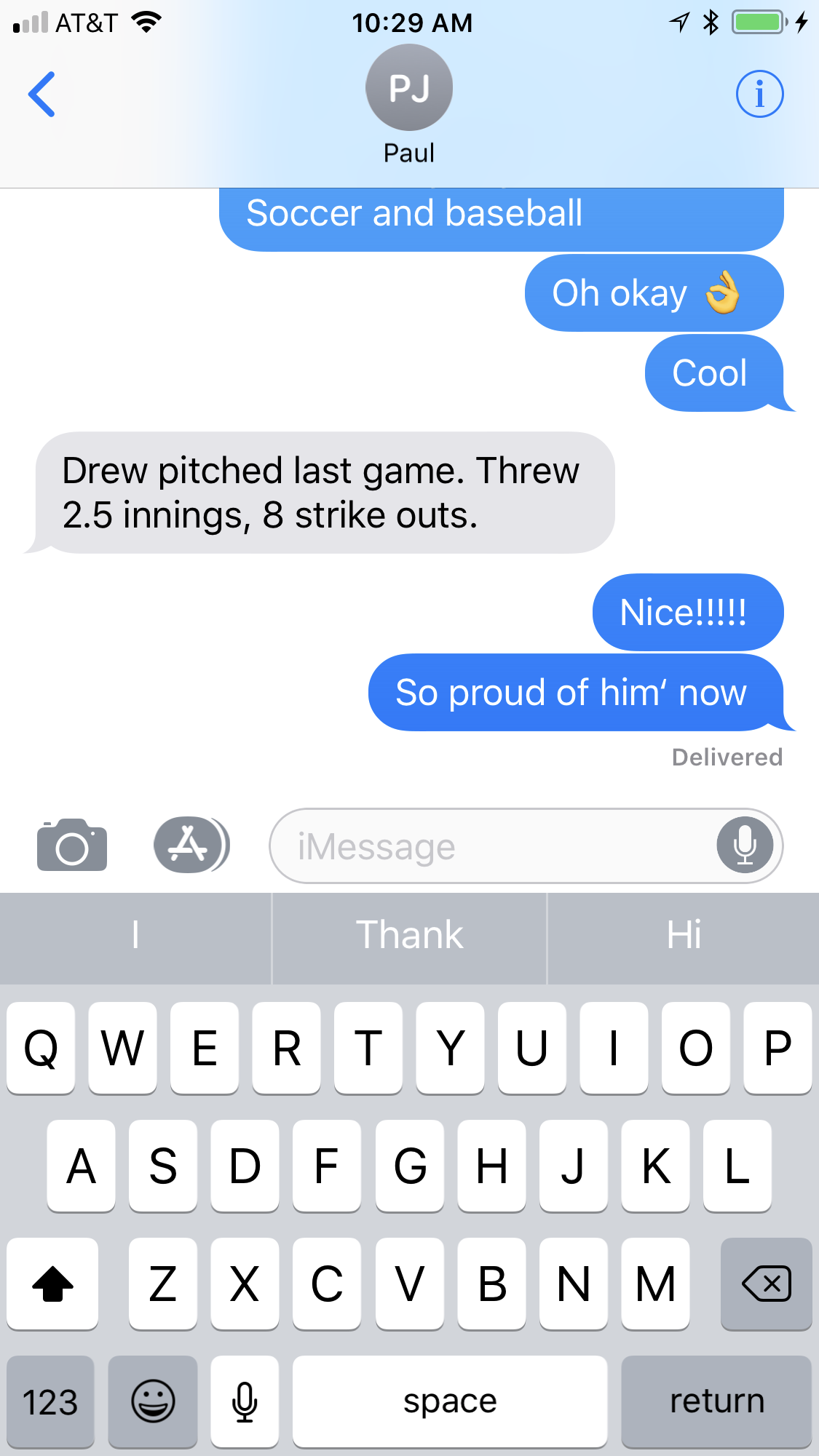Insert the "I" word suggestion
The width and height of the screenshot is (819, 1456).
tap(135, 935)
